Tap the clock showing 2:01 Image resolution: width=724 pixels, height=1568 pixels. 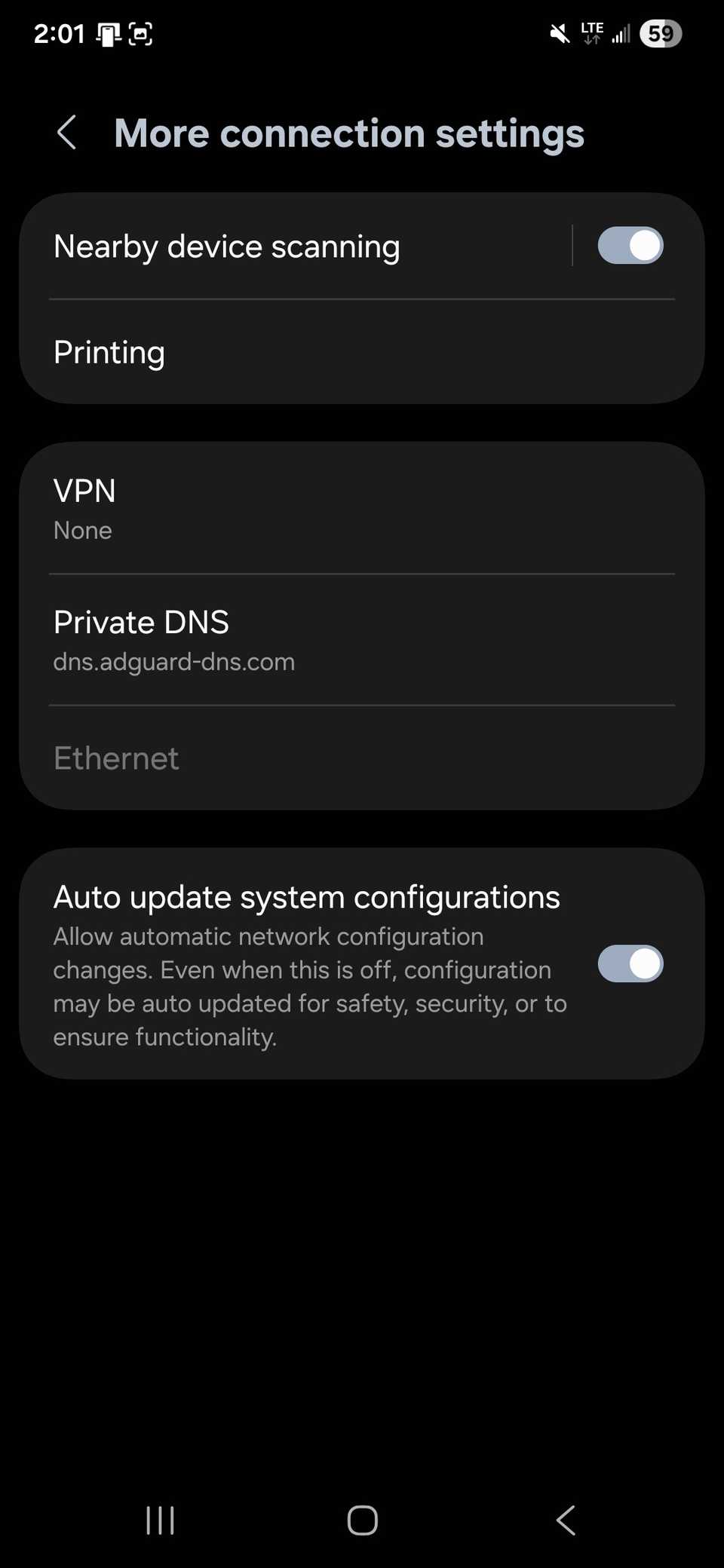61,33
